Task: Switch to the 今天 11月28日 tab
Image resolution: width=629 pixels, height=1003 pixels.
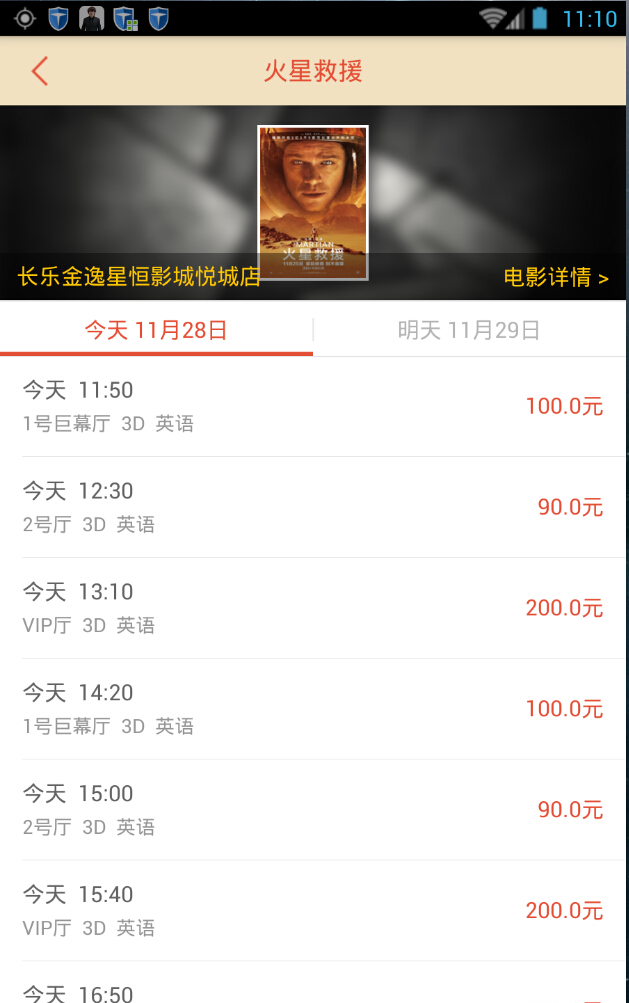Action: [x=156, y=330]
